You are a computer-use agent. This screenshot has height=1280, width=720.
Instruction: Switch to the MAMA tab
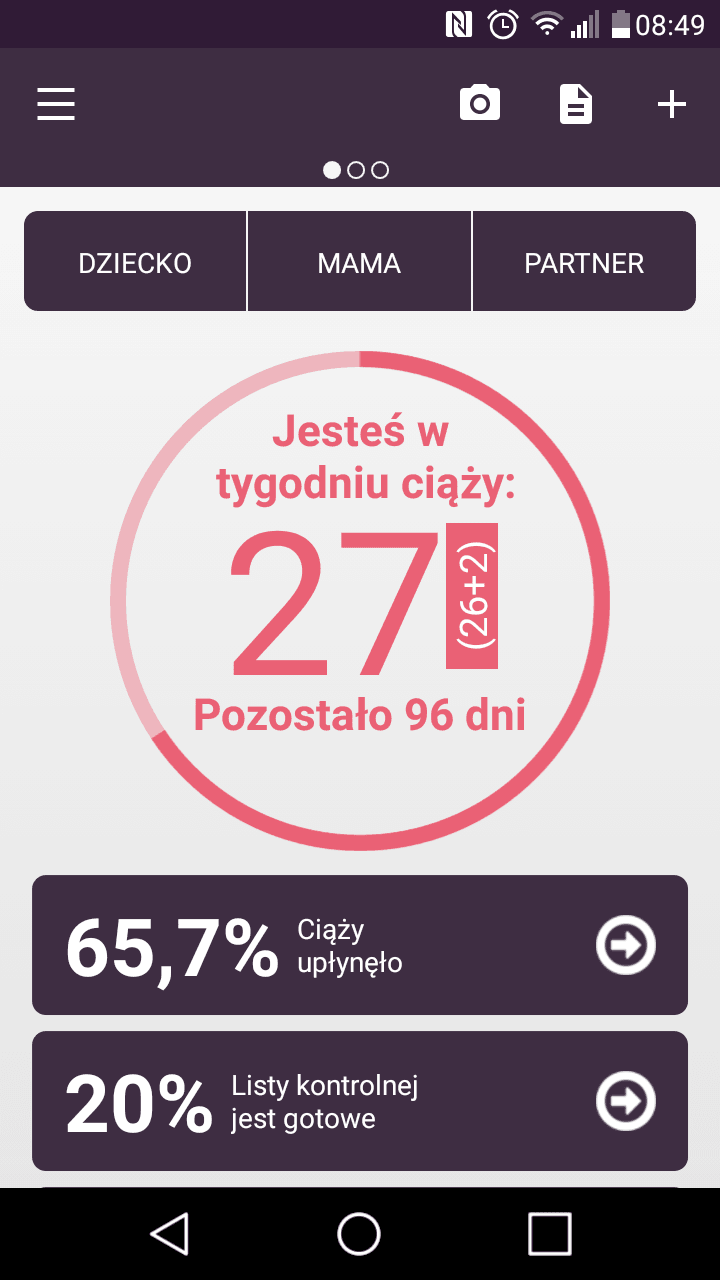[359, 262]
